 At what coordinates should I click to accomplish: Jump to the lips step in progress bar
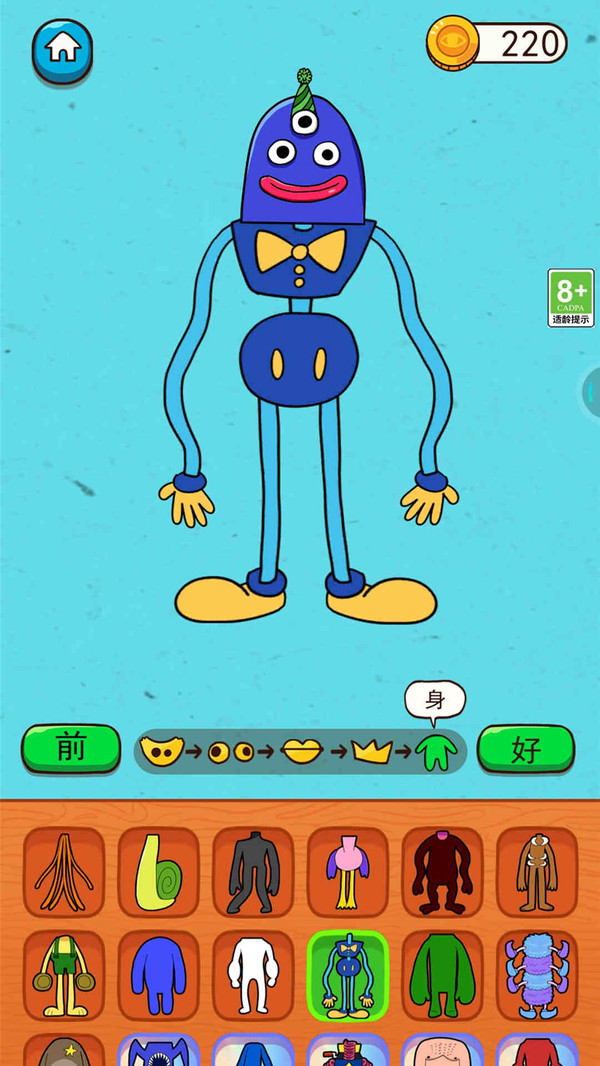(302, 752)
